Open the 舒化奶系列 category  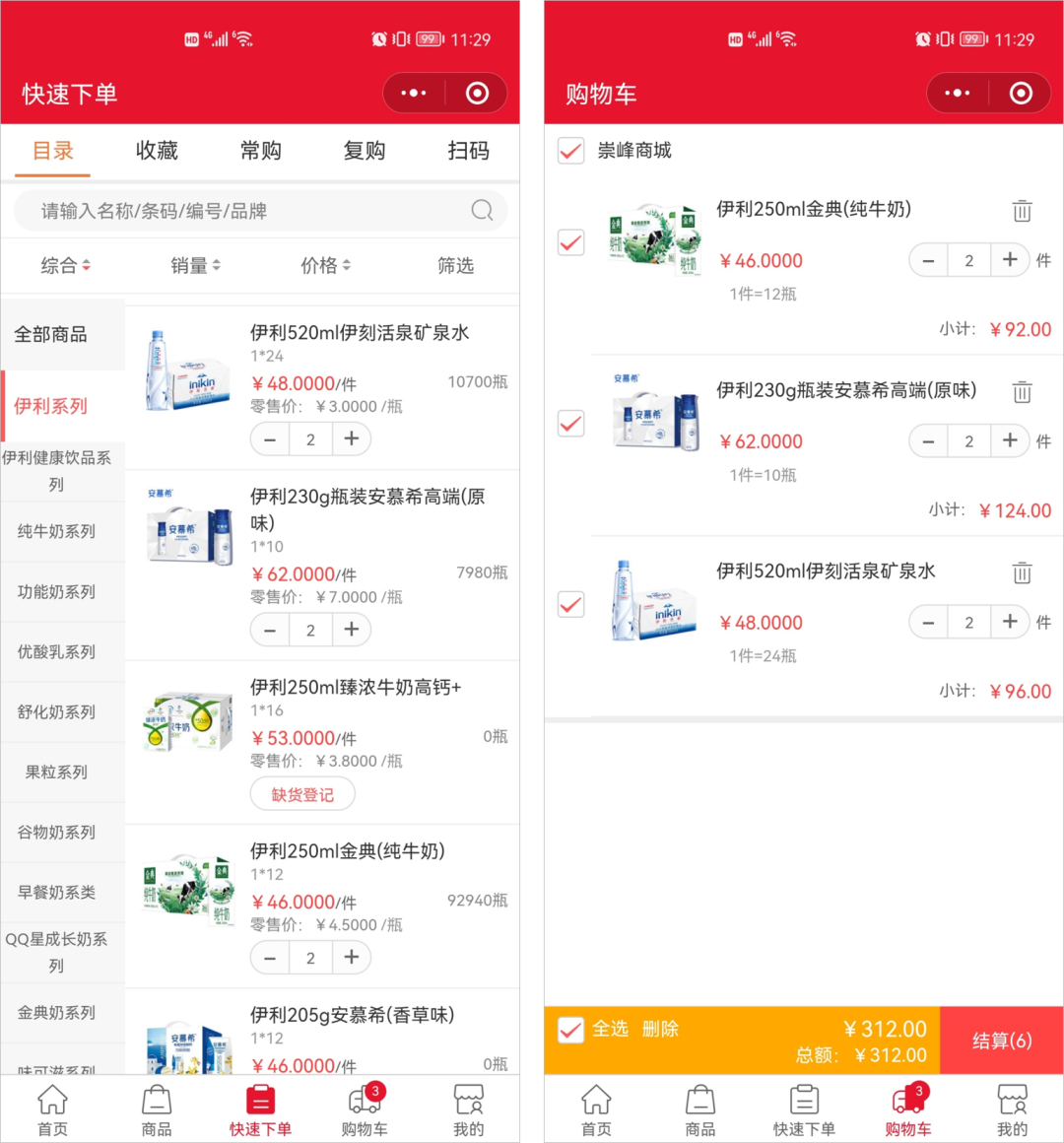[57, 712]
